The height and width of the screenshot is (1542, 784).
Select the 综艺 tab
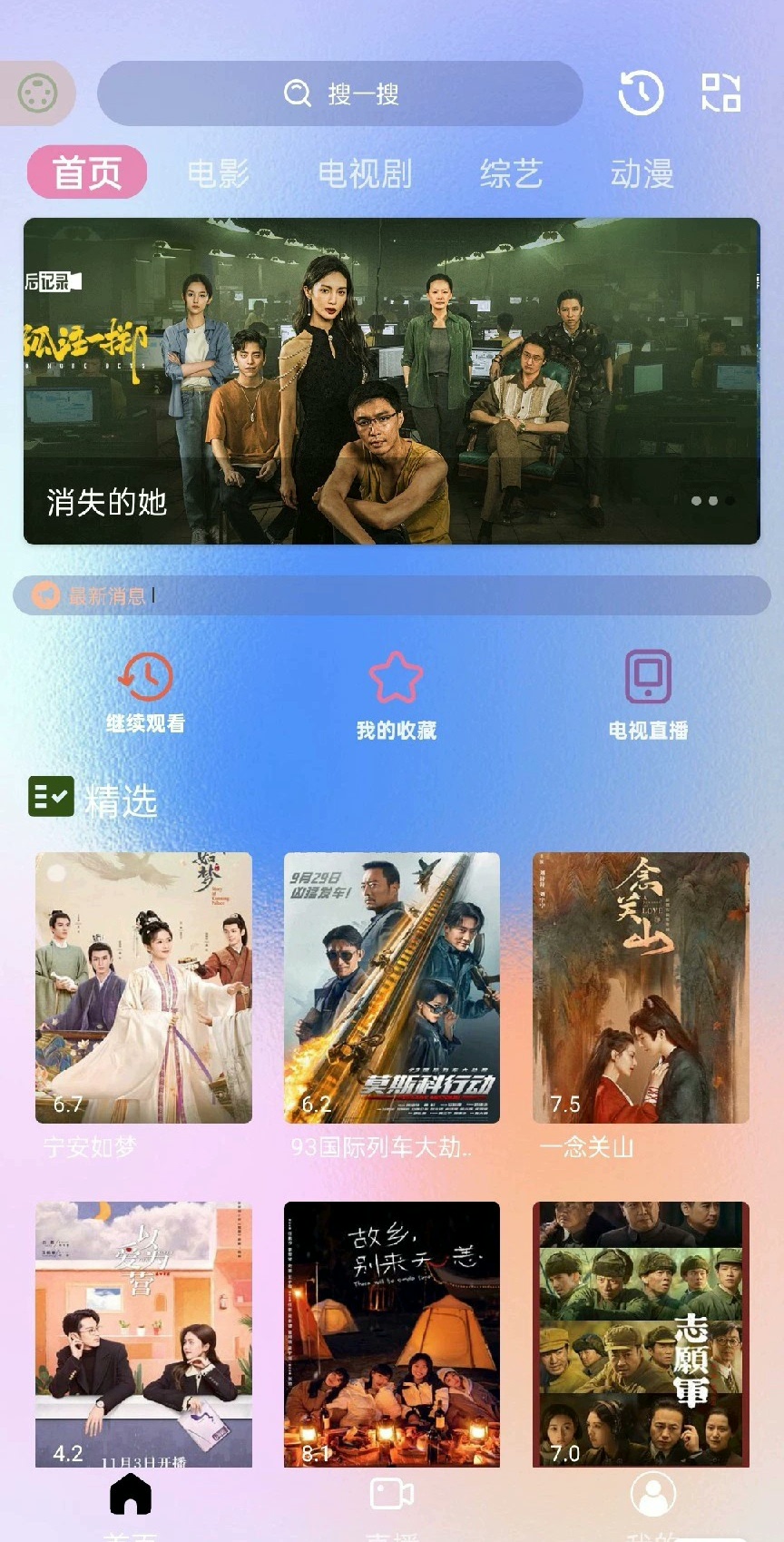tap(511, 172)
